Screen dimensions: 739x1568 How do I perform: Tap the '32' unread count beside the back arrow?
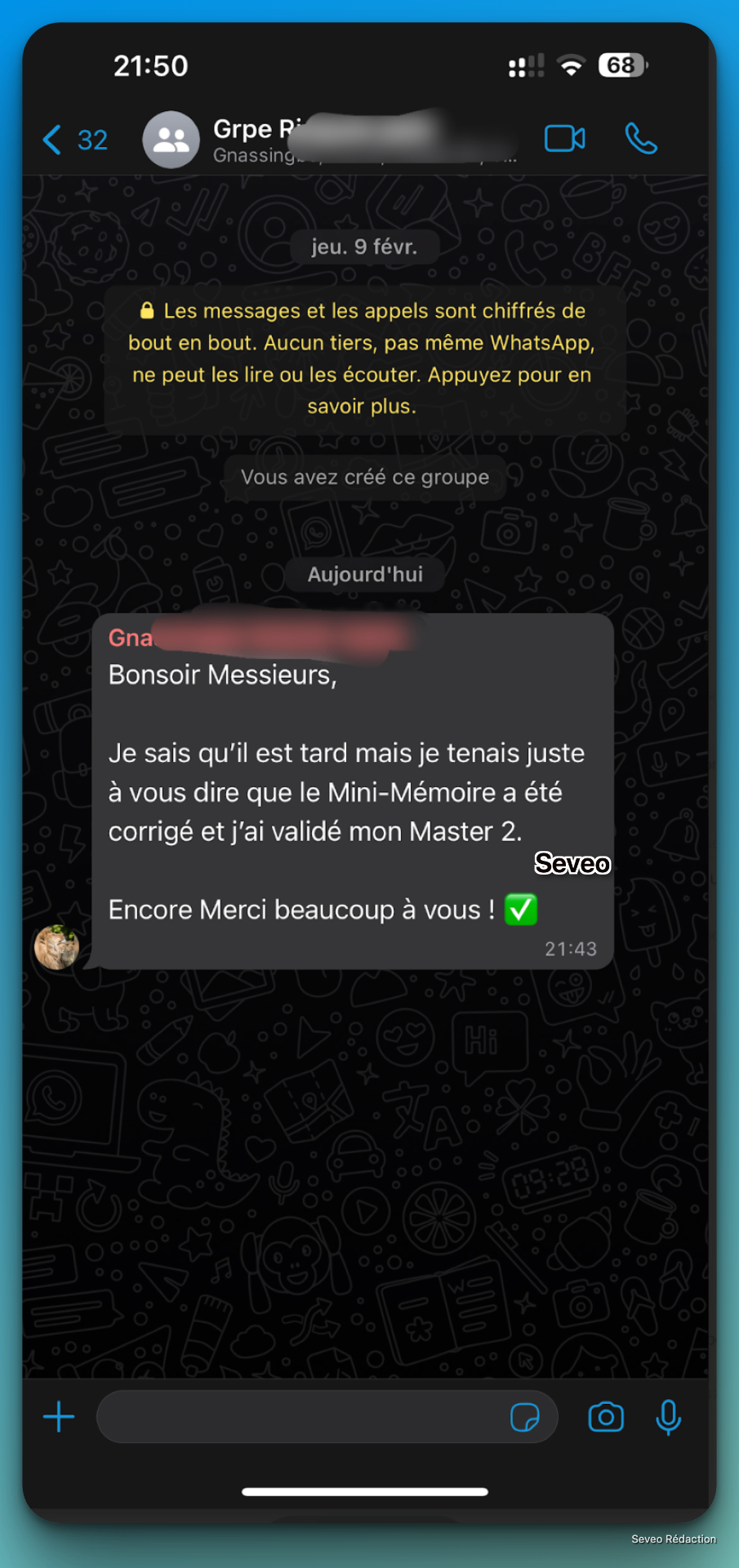point(90,140)
